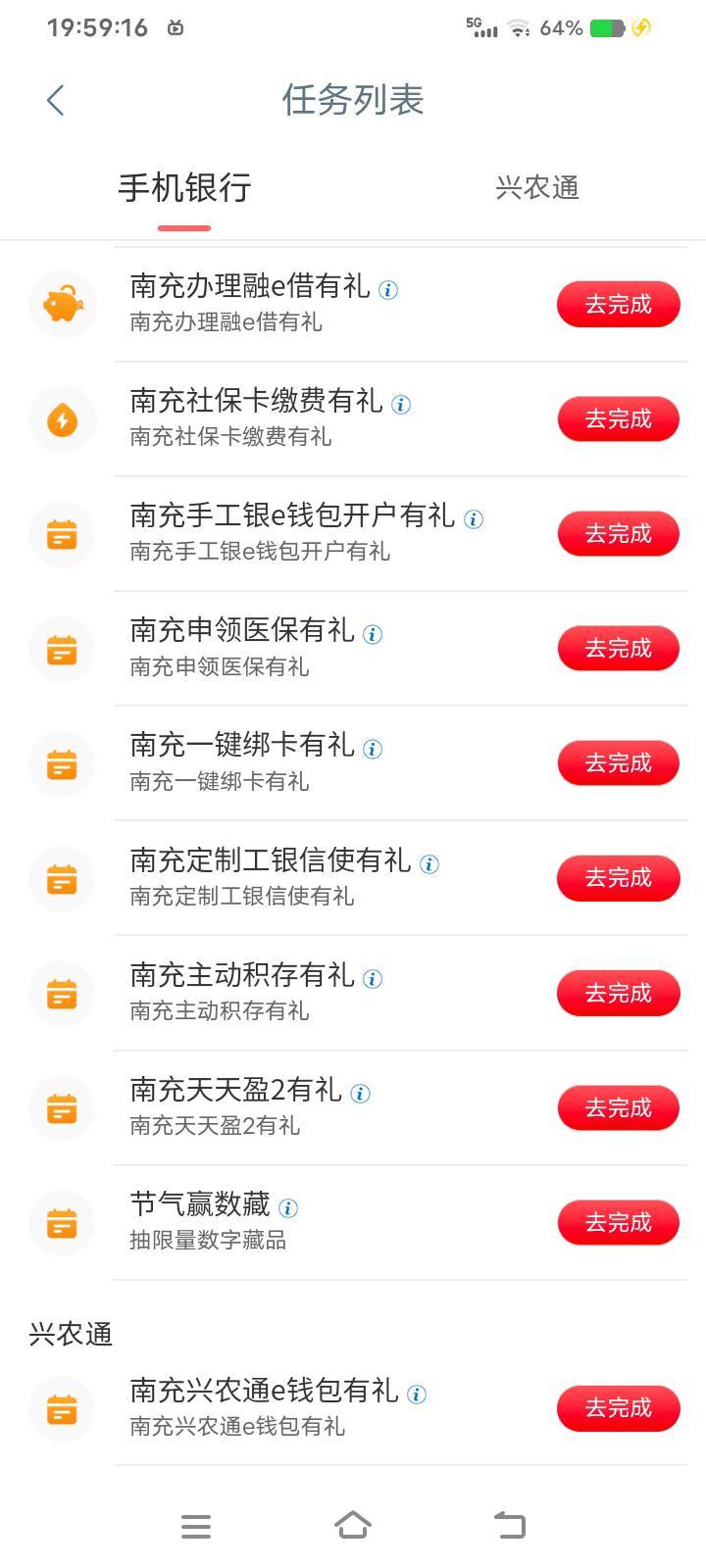Tap 去完成 for 南充办理融e借有礼
This screenshot has width=706, height=1568.
(x=618, y=305)
